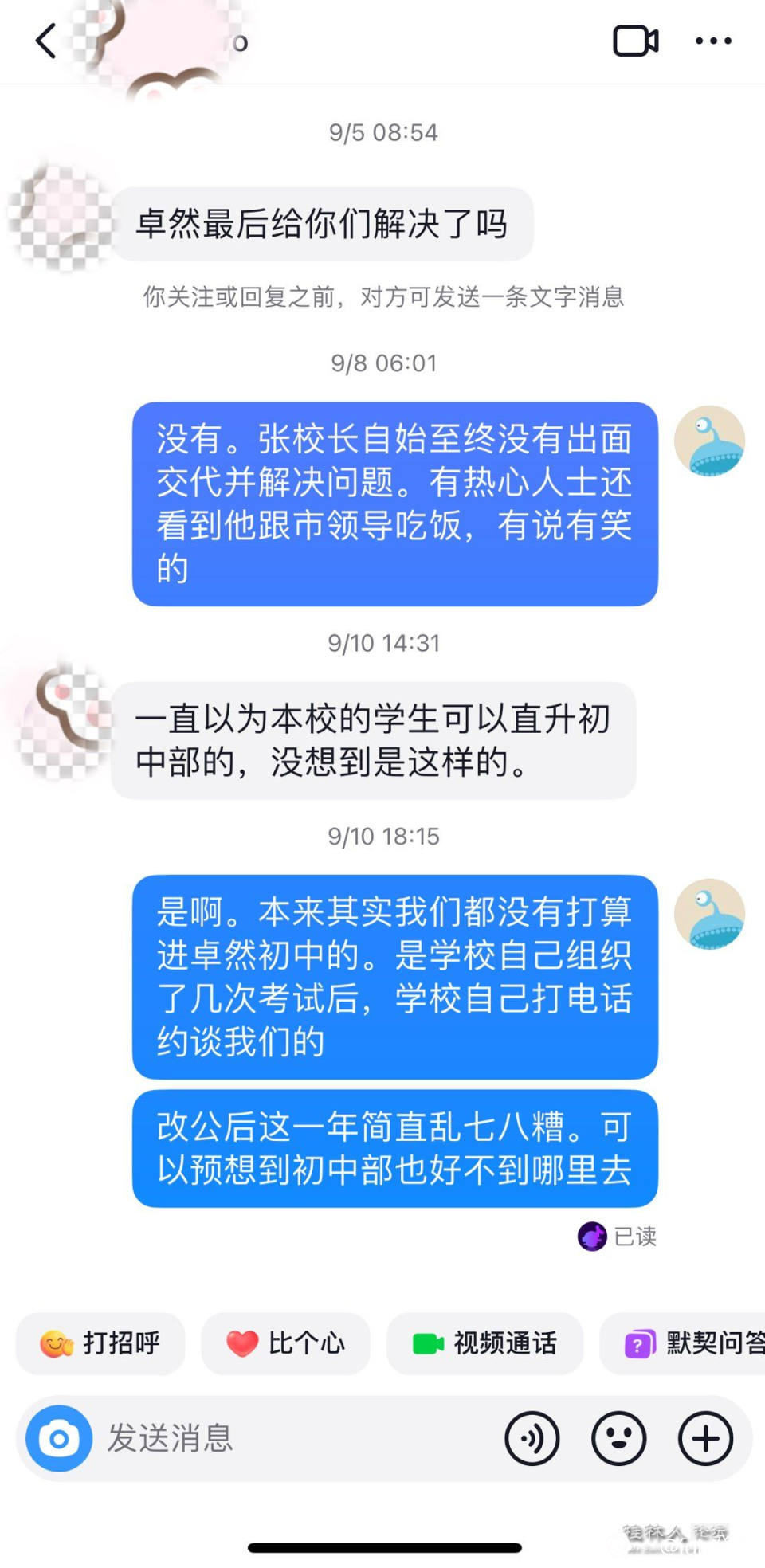Tap the 比个心 heart chip

(286, 1343)
